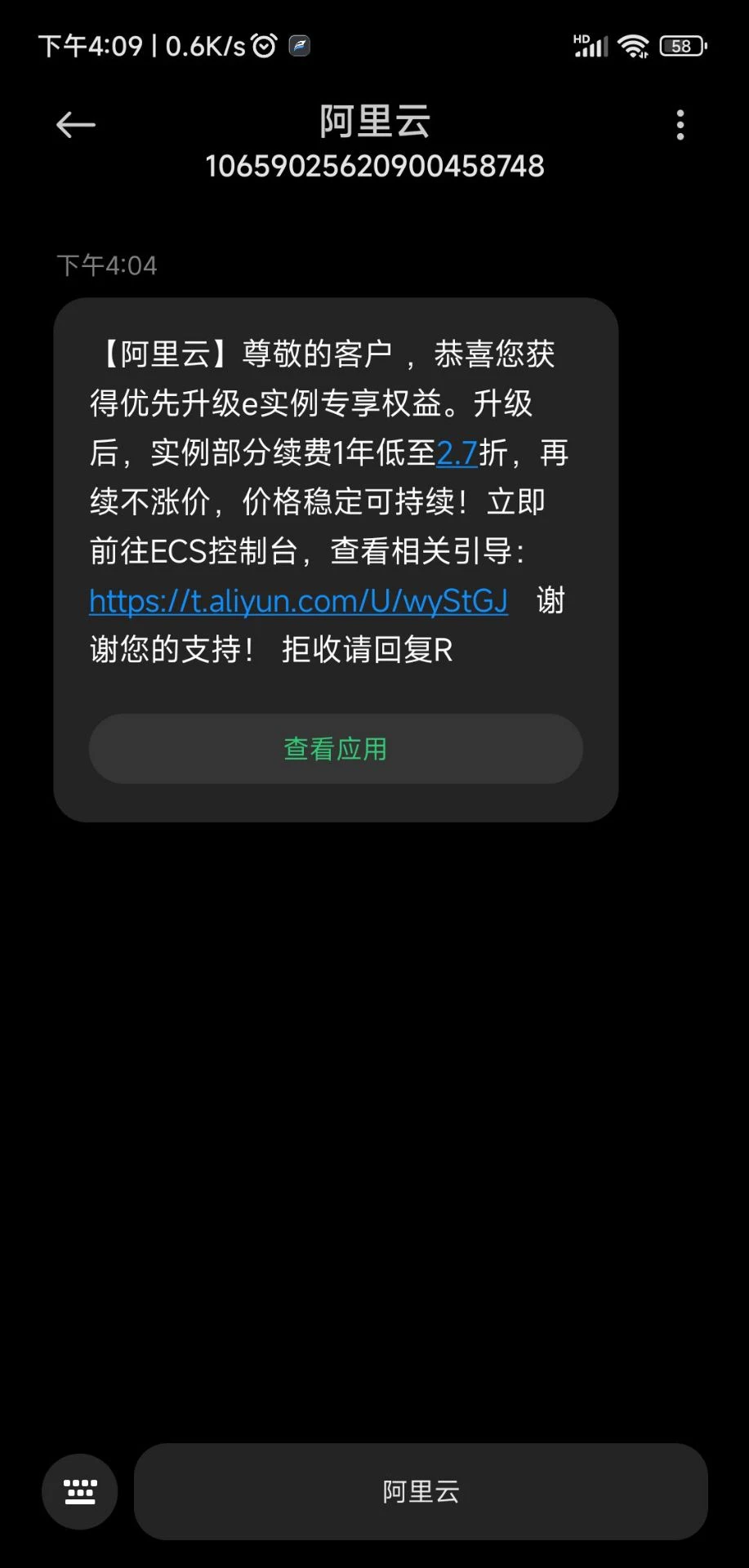The height and width of the screenshot is (1568, 749).
Task: Tap the underlined 2.7 text link
Action: (x=457, y=453)
